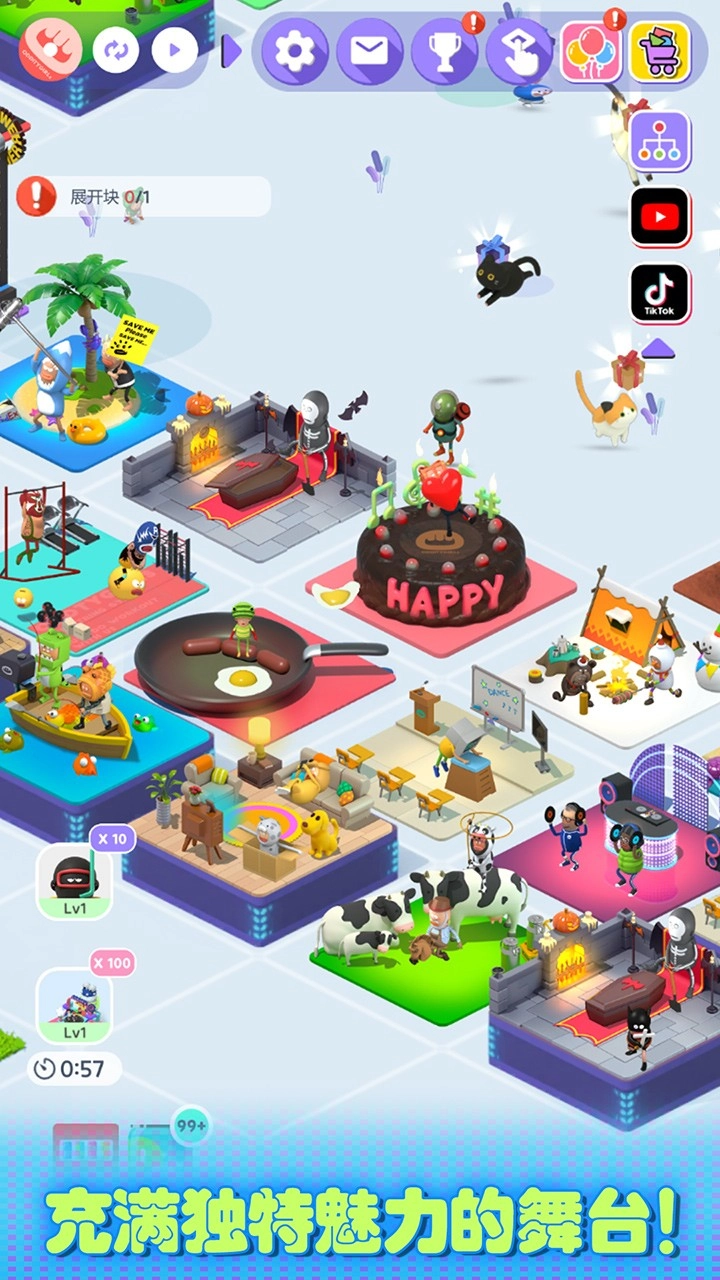The width and height of the screenshot is (720, 1280).
Task: Collapse the side icons with up arrow
Action: click(x=658, y=348)
